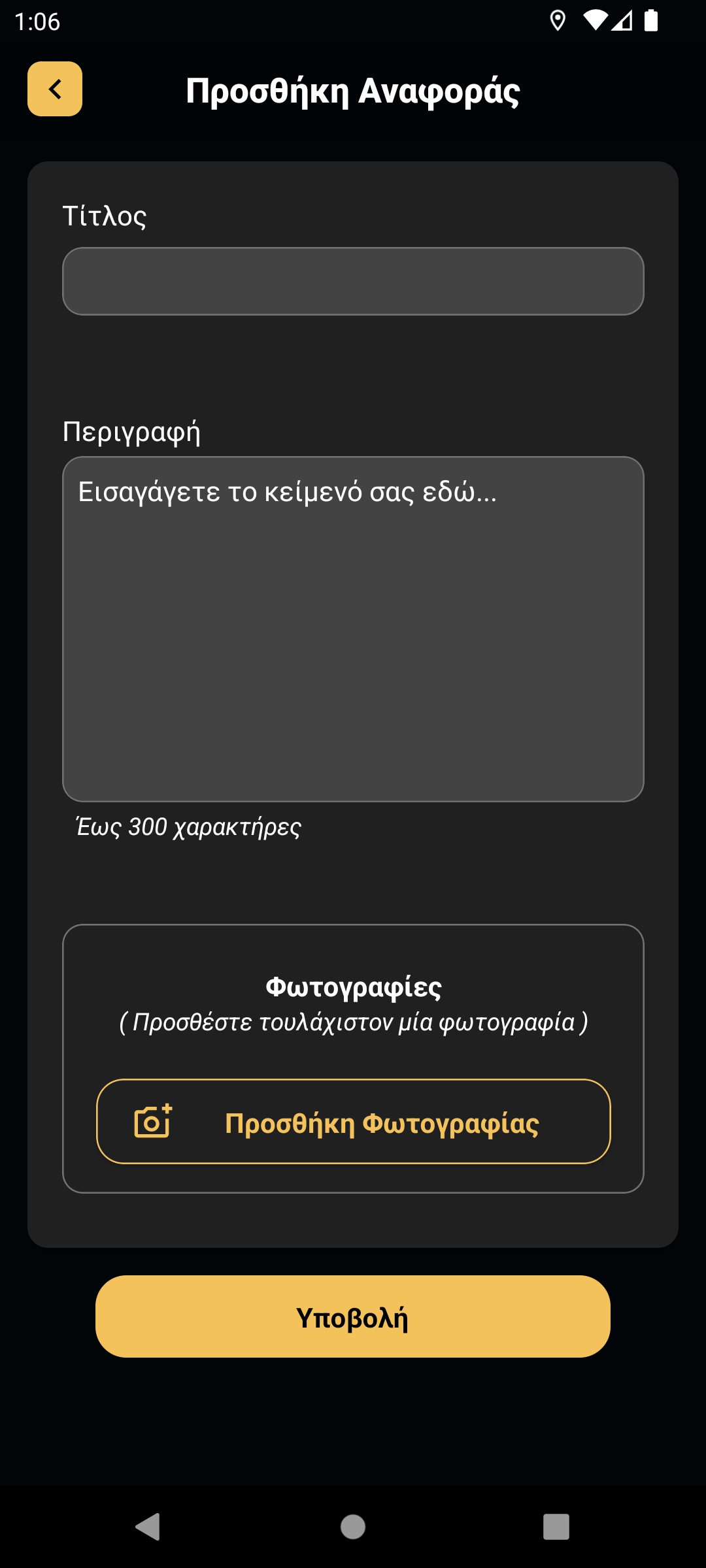Image resolution: width=706 pixels, height=1568 pixels.
Task: Navigate back using the yellow chevron button
Action: coord(54,90)
